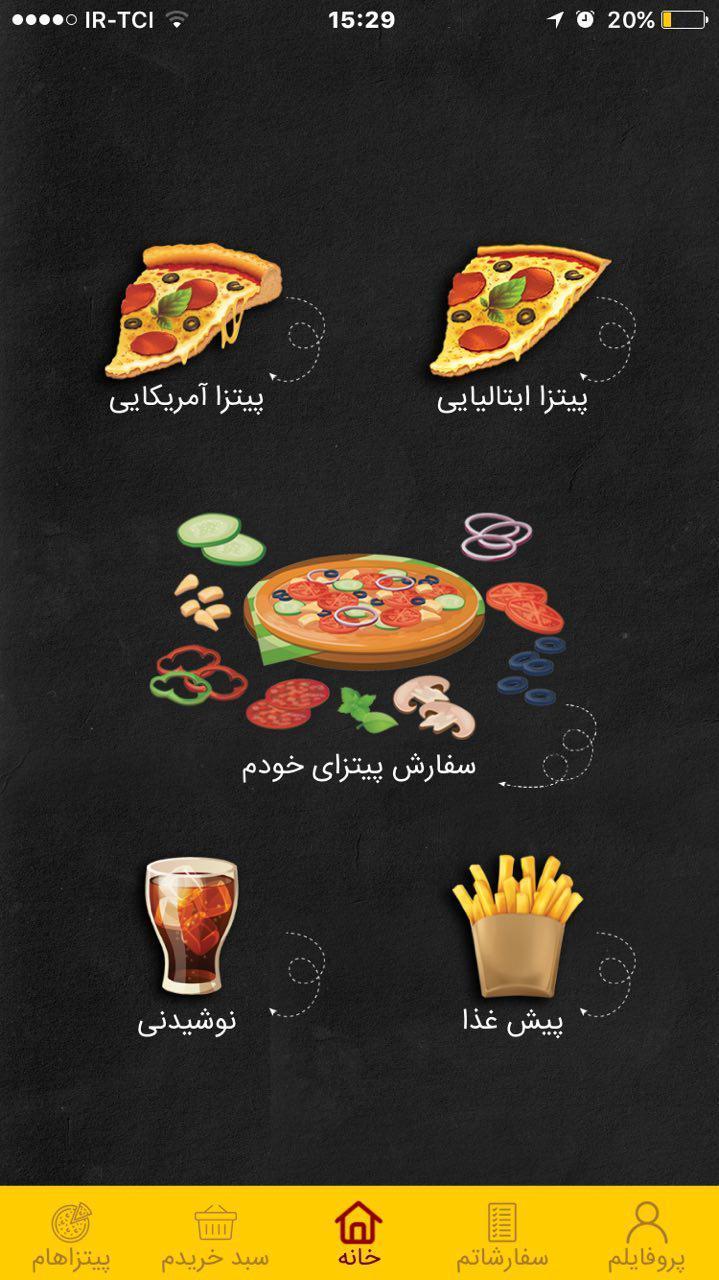Start ordering my own pizza (سفارش پیتزای خودم)
The width and height of the screenshot is (719, 1280).
point(360,640)
